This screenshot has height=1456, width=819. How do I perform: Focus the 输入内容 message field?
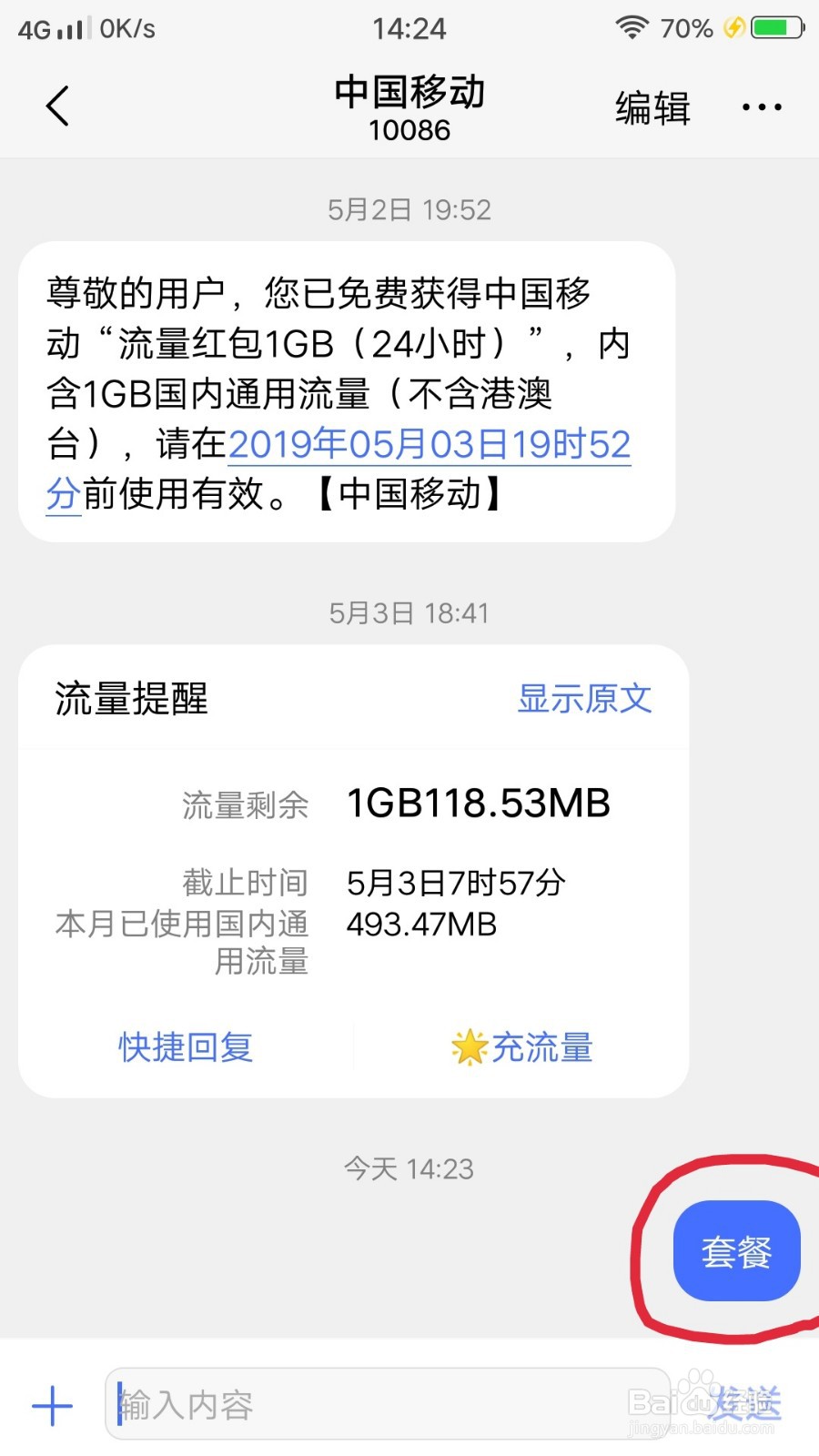click(x=388, y=1404)
